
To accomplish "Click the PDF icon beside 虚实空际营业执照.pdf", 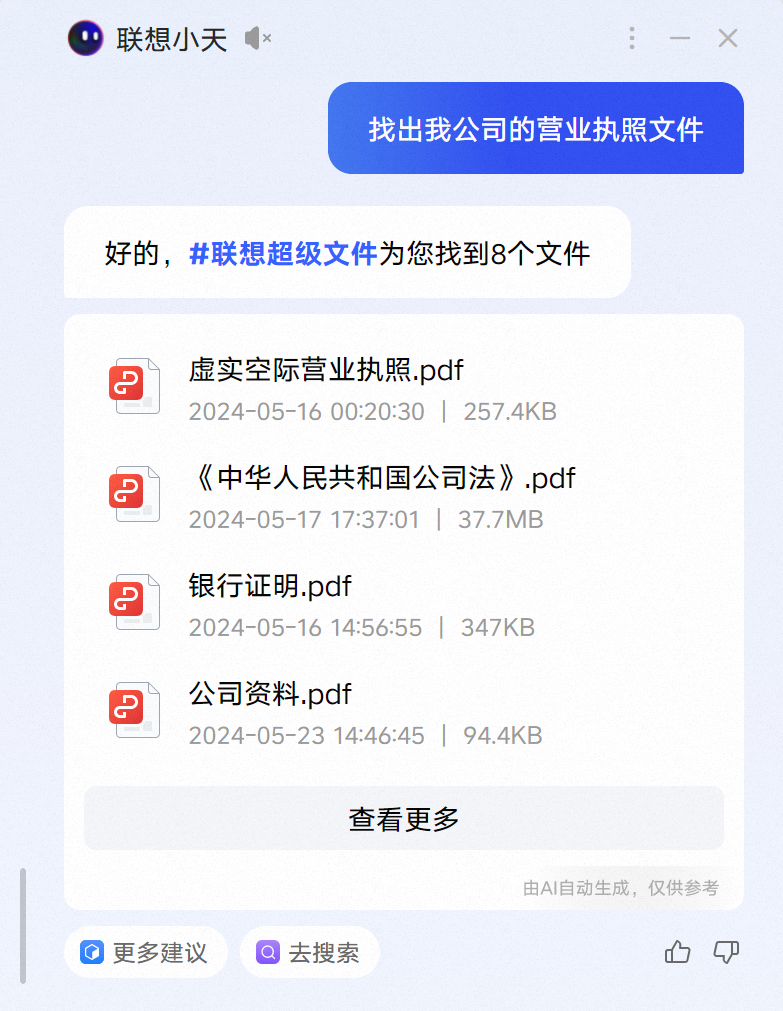I will [x=135, y=386].
